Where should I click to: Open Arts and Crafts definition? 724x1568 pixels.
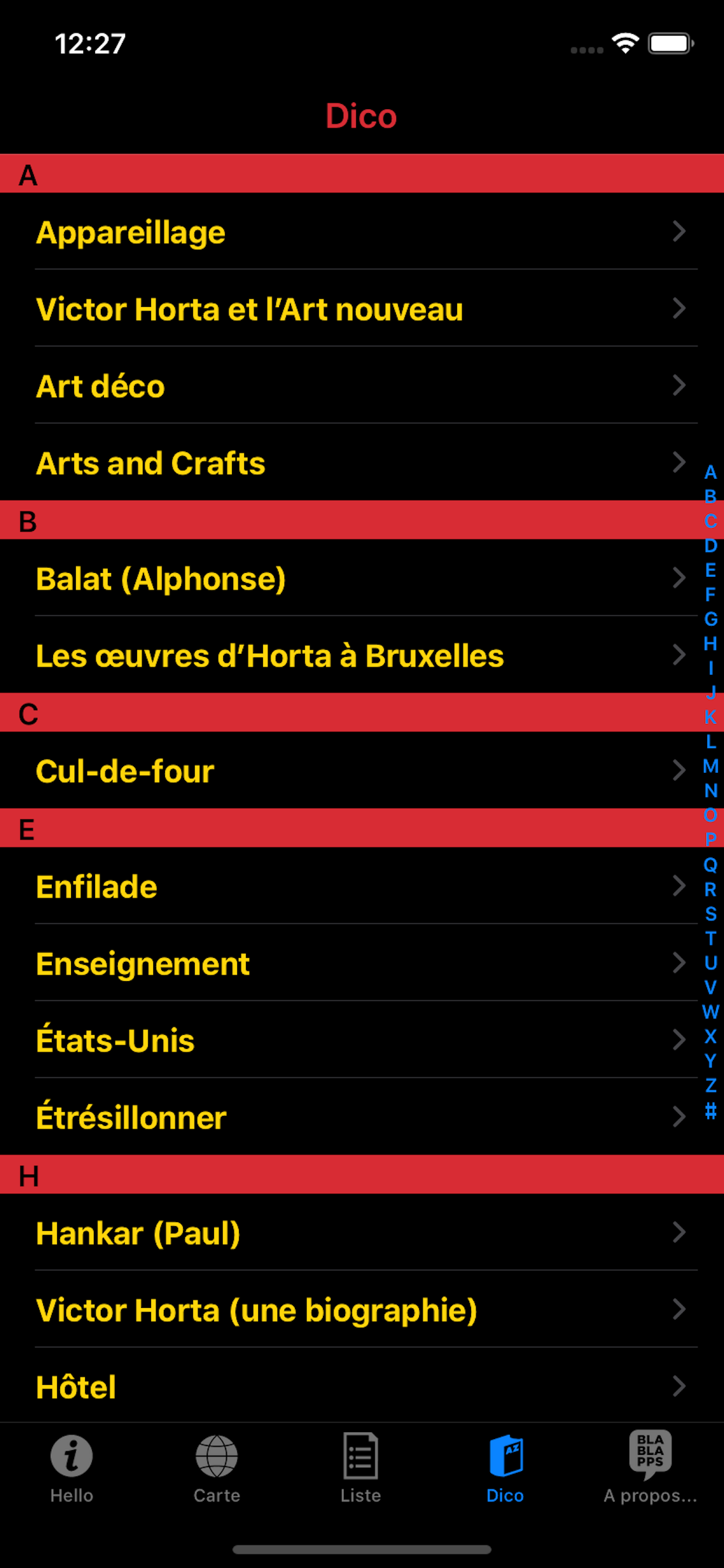click(362, 463)
